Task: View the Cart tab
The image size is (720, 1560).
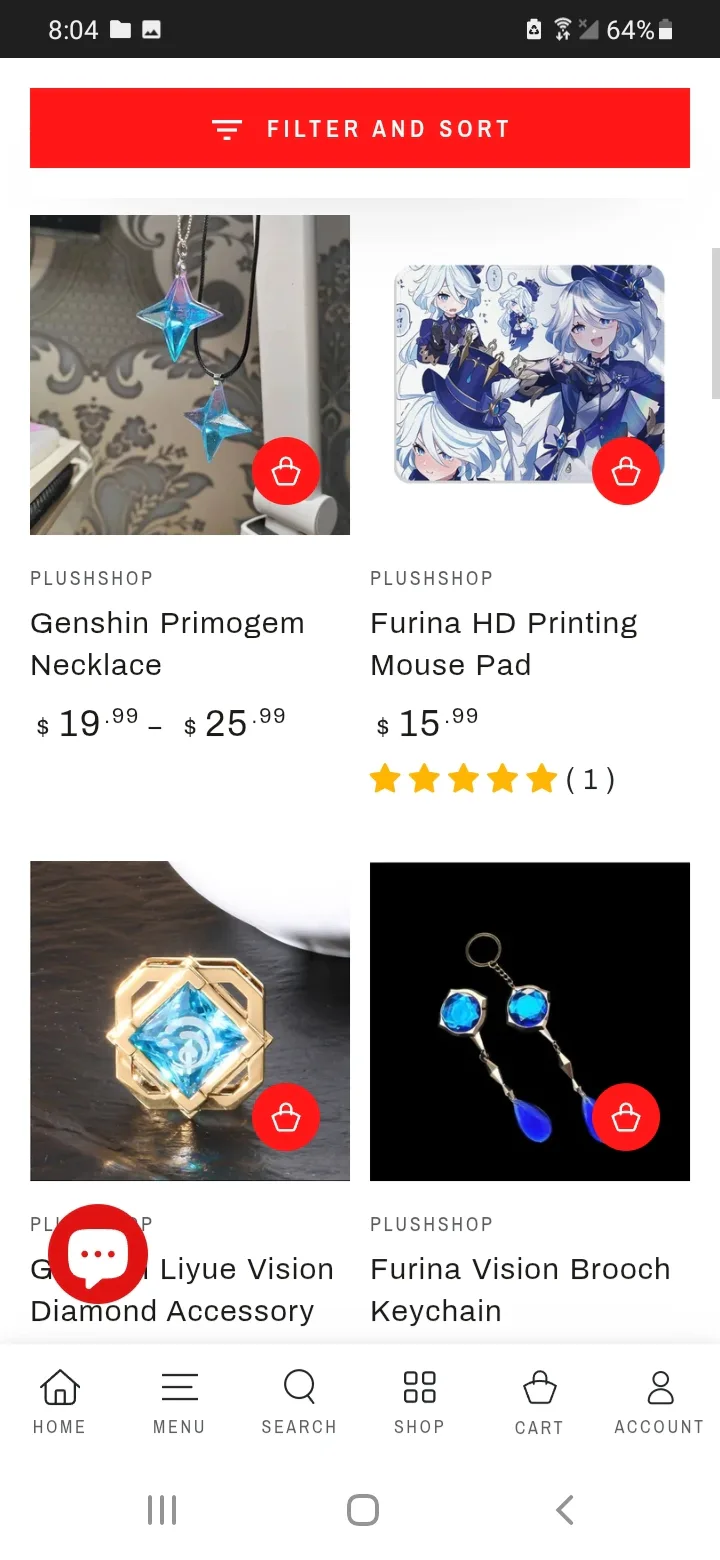Action: pyautogui.click(x=539, y=1401)
